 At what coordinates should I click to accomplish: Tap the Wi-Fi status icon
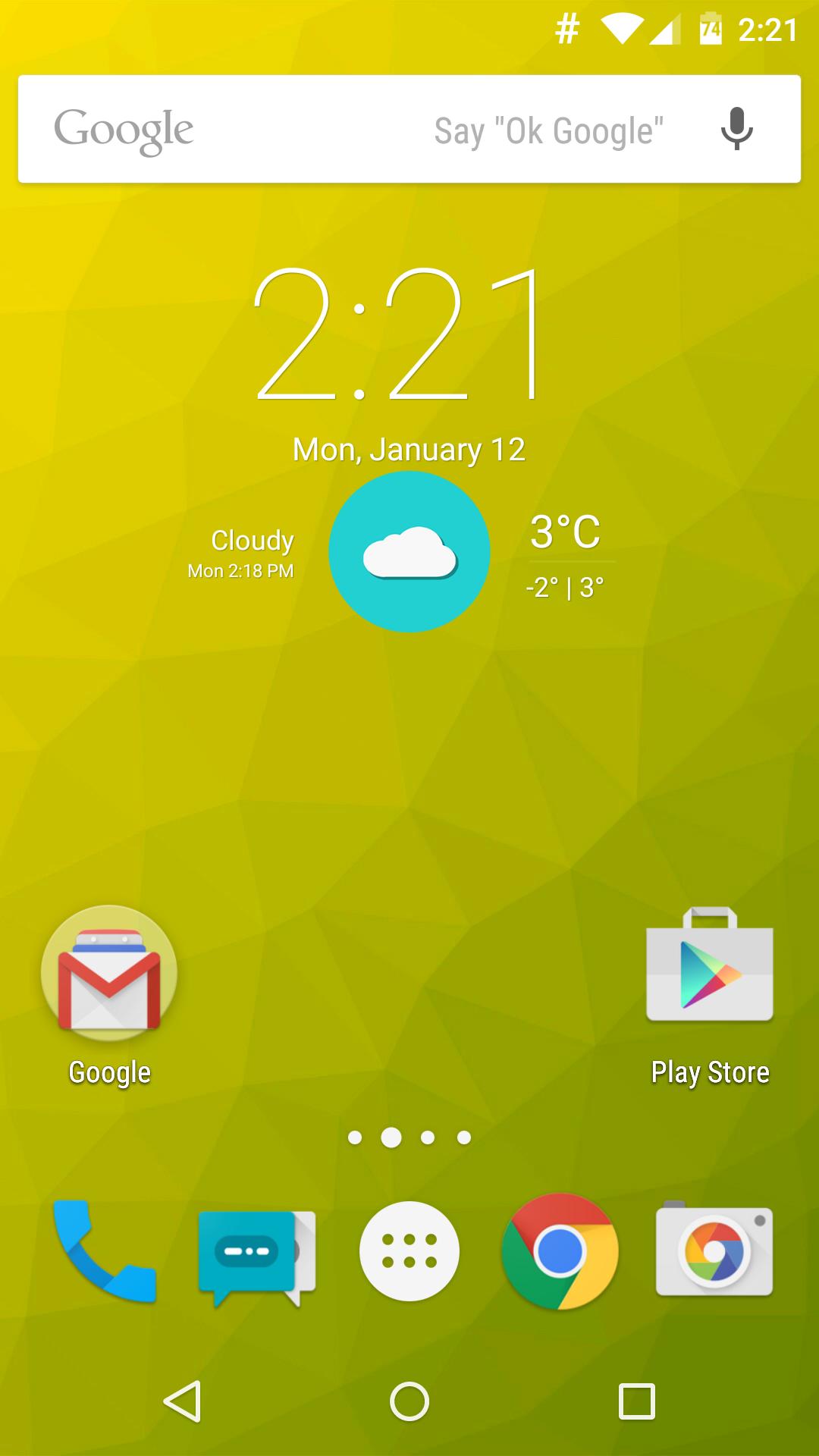623,27
